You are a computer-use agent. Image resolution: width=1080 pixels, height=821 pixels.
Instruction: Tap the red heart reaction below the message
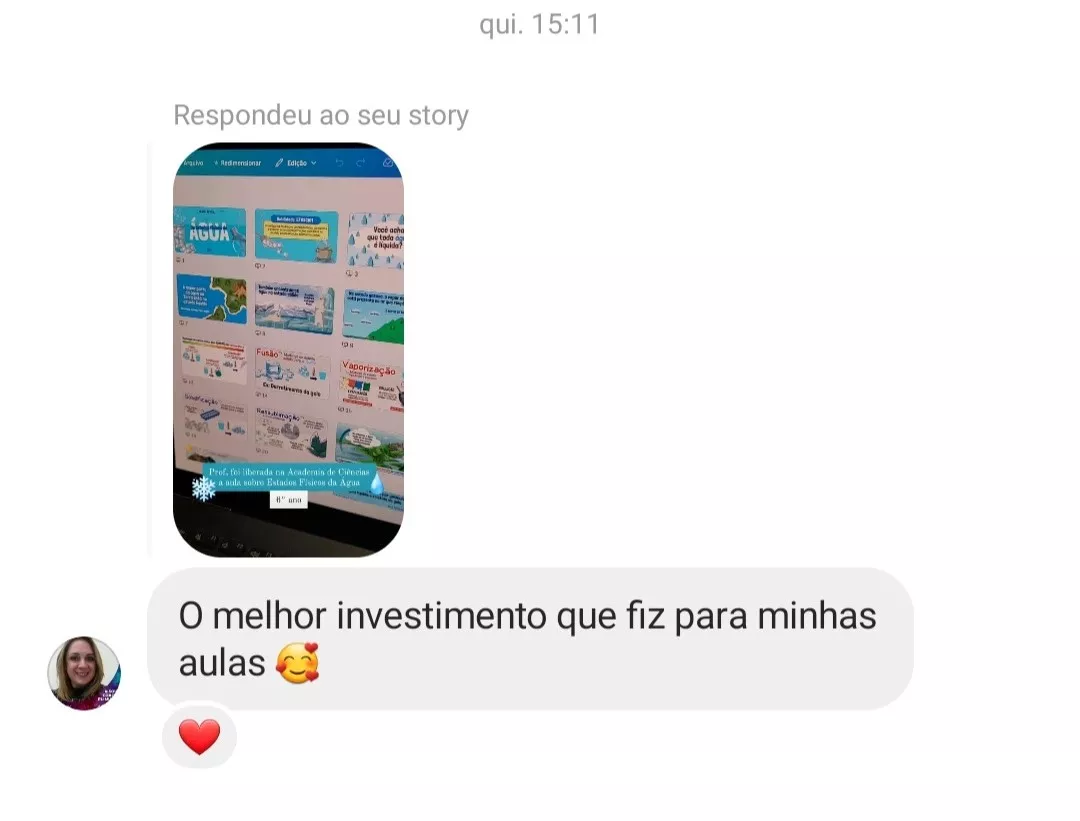pyautogui.click(x=199, y=738)
